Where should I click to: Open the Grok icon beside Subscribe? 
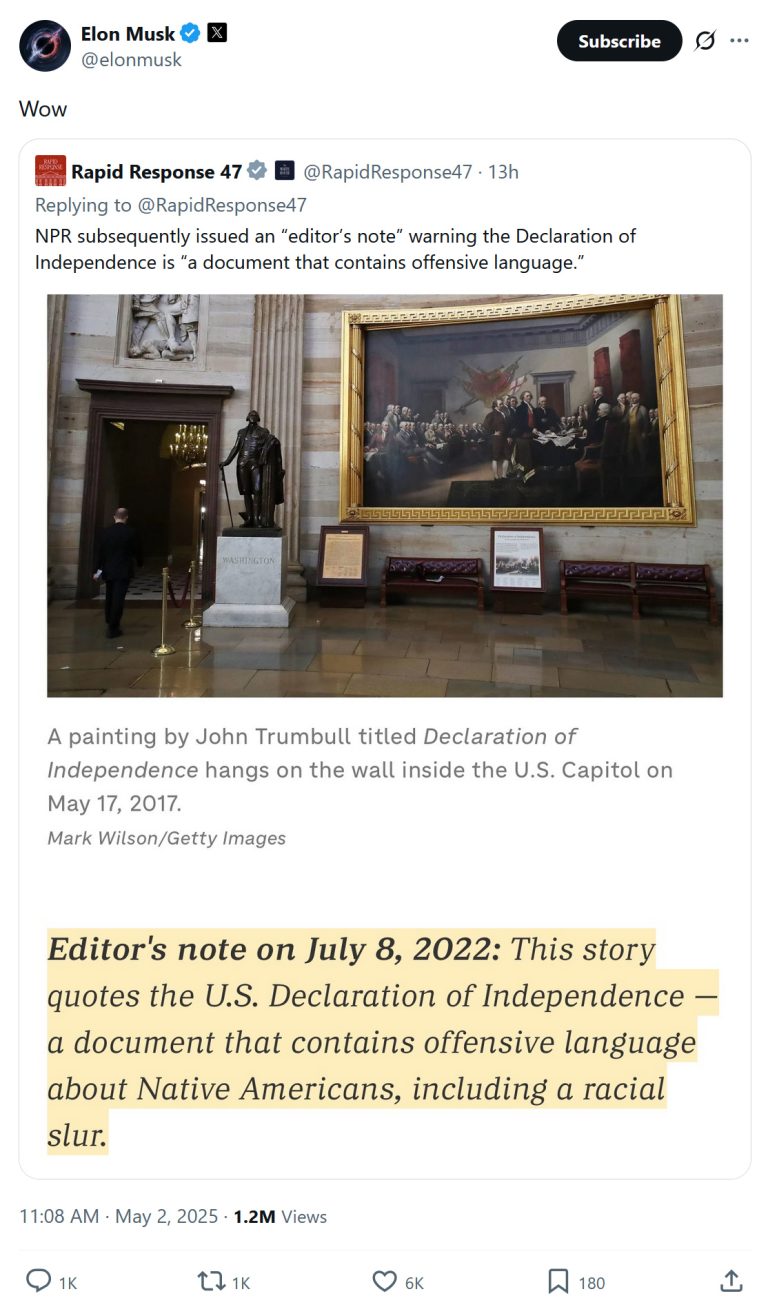(705, 41)
